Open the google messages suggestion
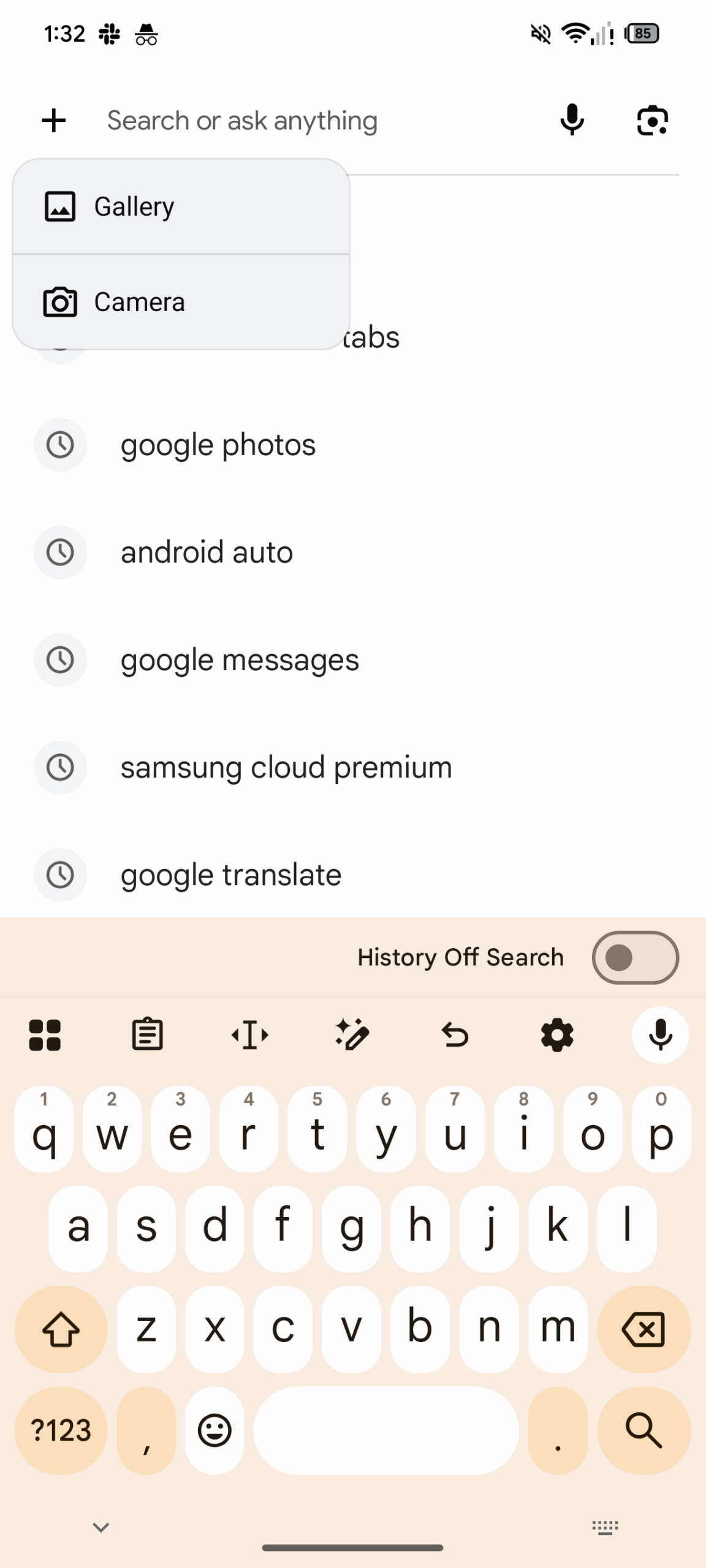Image resolution: width=706 pixels, height=1568 pixels. (x=240, y=660)
